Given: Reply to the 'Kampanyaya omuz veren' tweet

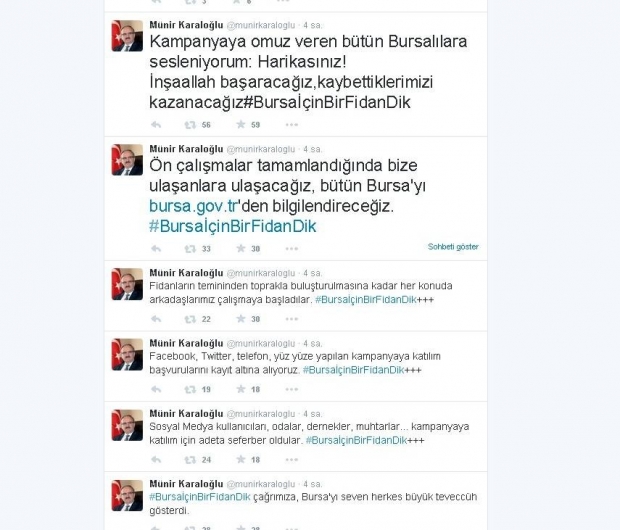Looking at the screenshot, I should click(156, 125).
